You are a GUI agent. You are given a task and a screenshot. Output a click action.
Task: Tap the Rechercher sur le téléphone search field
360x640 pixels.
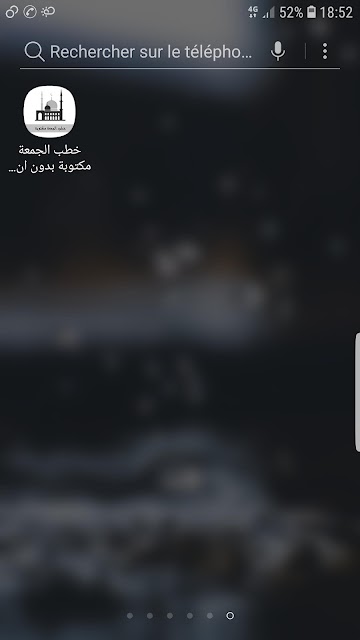tap(139, 52)
